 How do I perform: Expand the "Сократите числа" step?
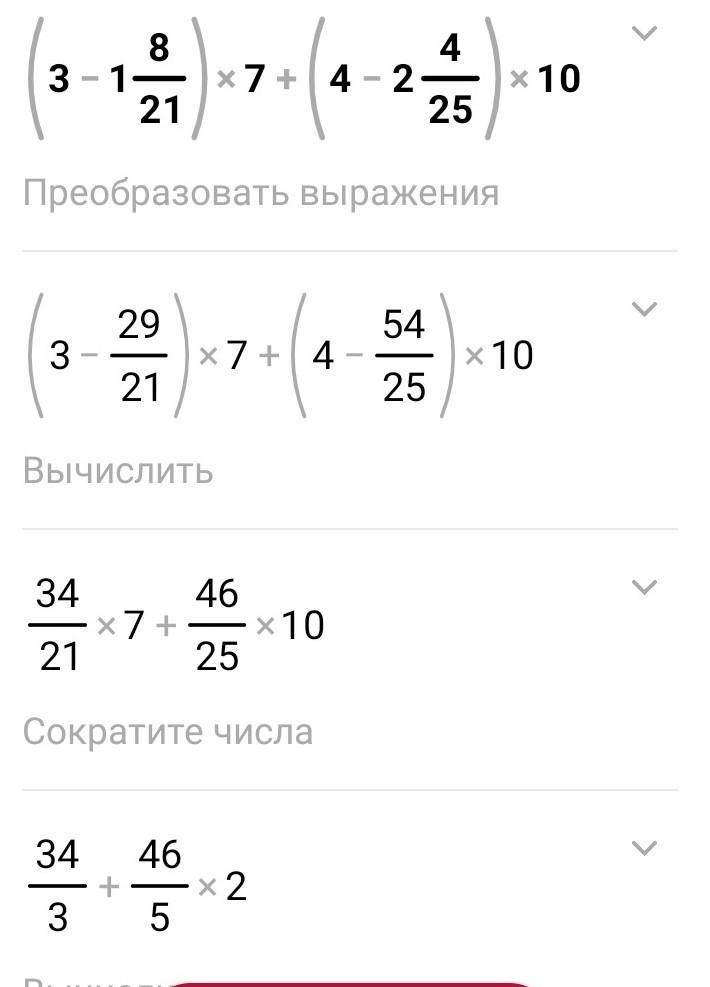(x=645, y=587)
